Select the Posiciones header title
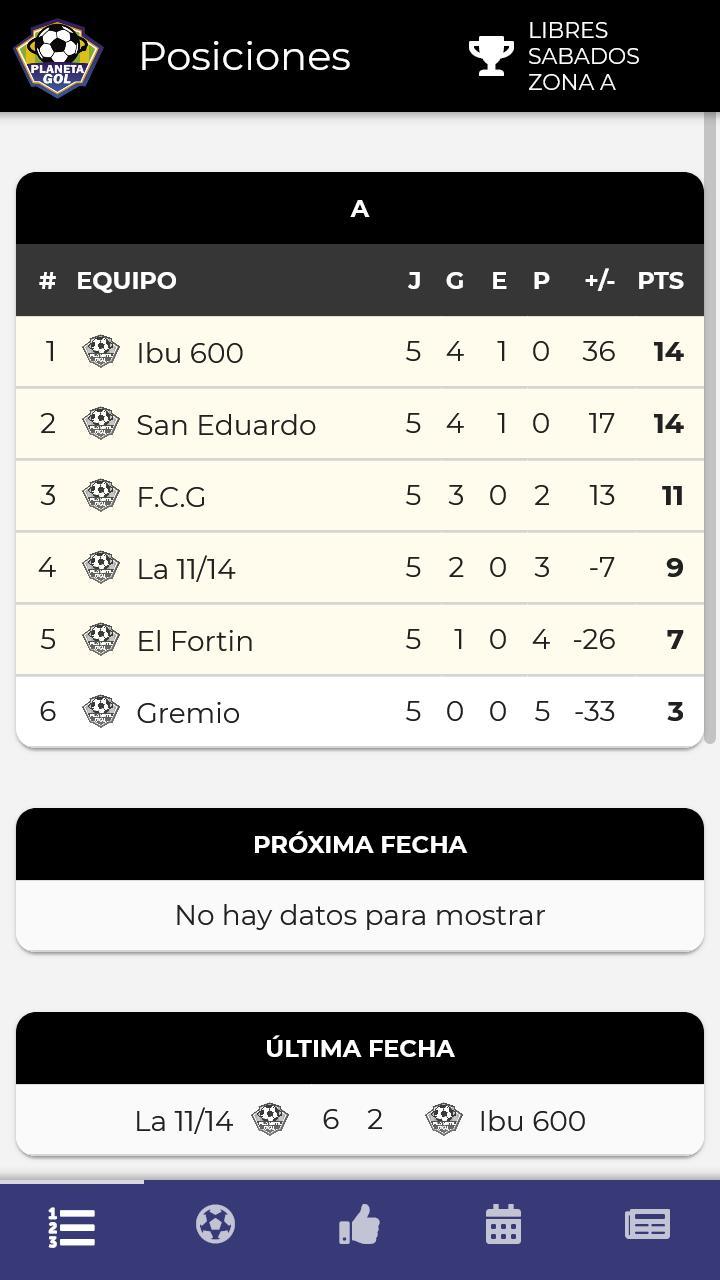 click(244, 57)
